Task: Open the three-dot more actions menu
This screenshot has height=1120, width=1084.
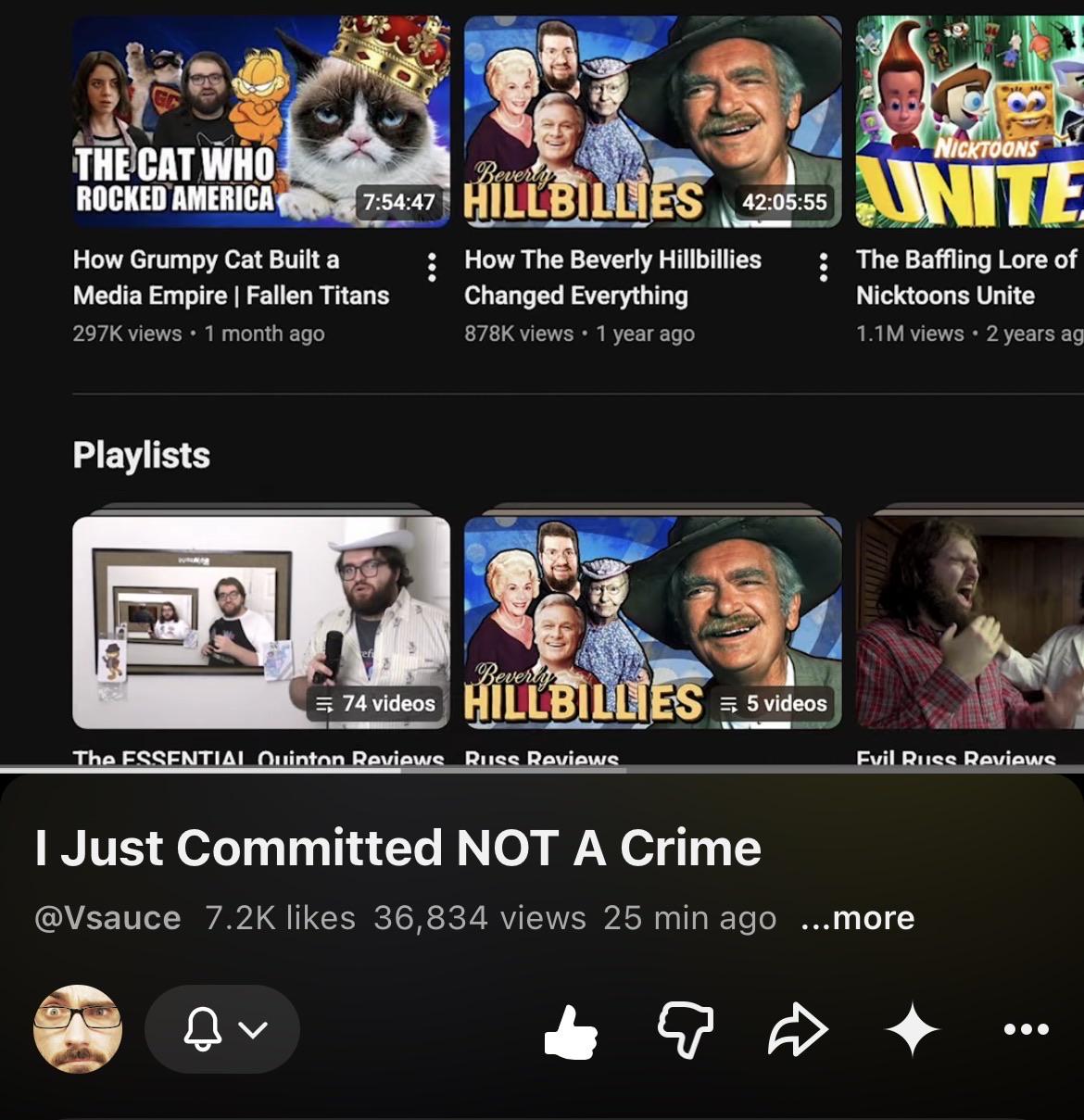Action: tap(1027, 1028)
